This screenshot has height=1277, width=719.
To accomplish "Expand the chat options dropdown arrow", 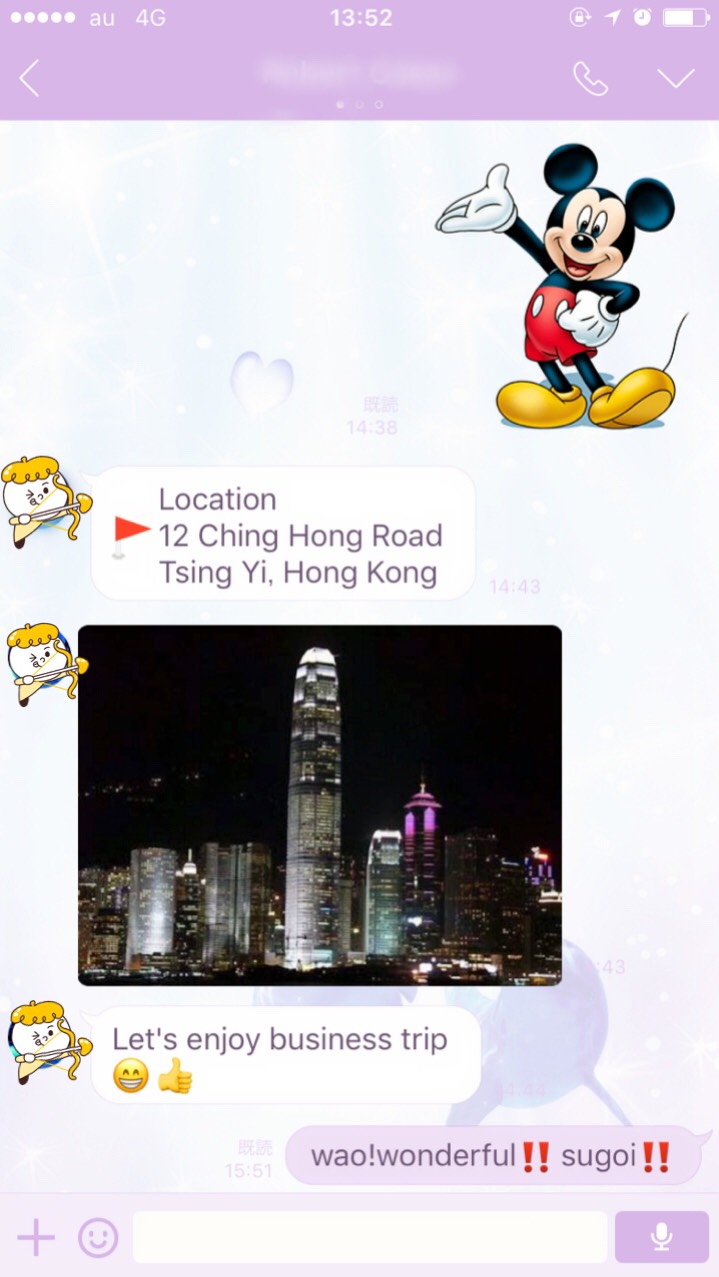I will point(676,78).
